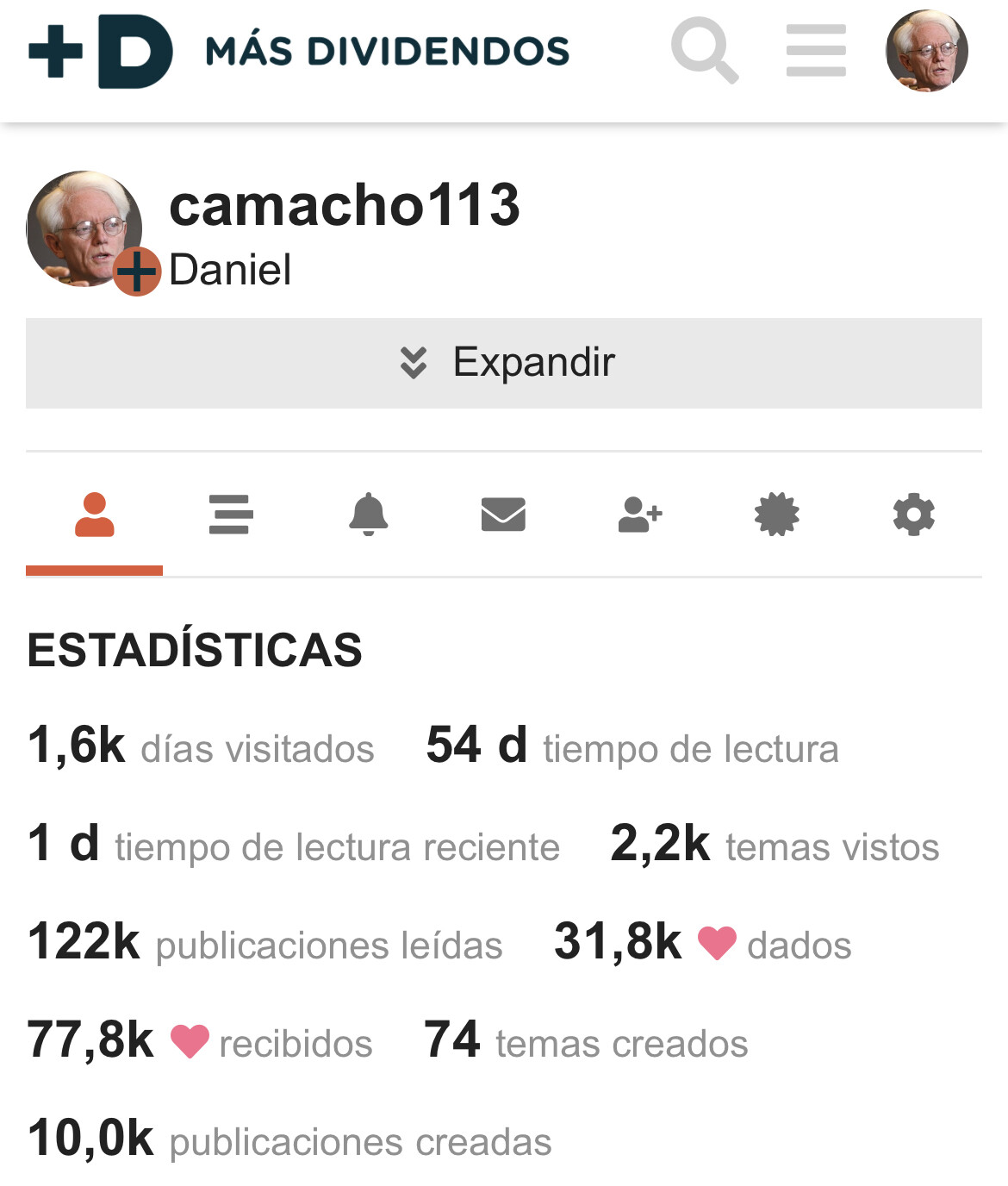Image resolution: width=1008 pixels, height=1186 pixels.
Task: Open the messages envelope tab
Action: 503,515
